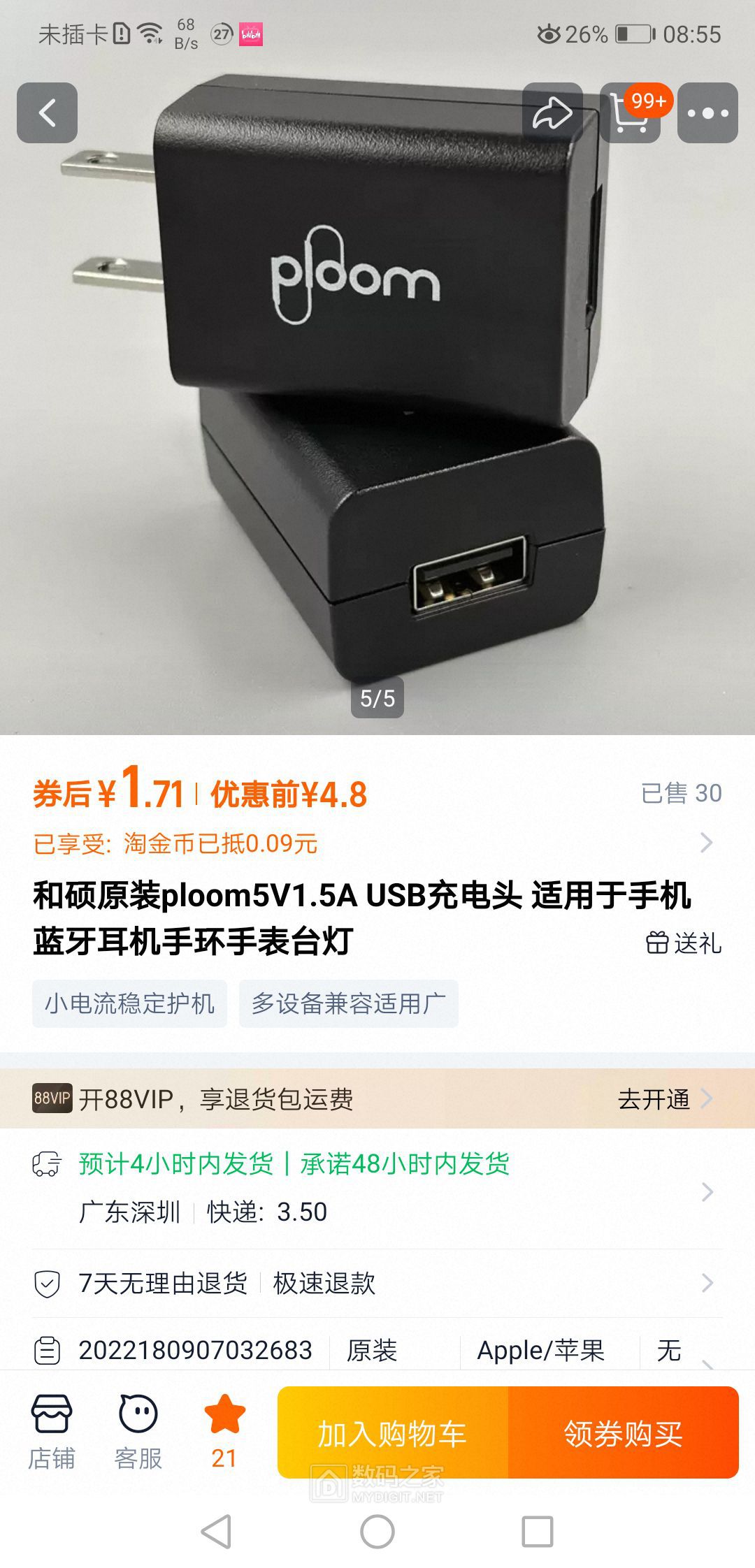Tap 加入购物车 to add to cart
Image resolution: width=755 pixels, height=1568 pixels.
click(392, 1433)
